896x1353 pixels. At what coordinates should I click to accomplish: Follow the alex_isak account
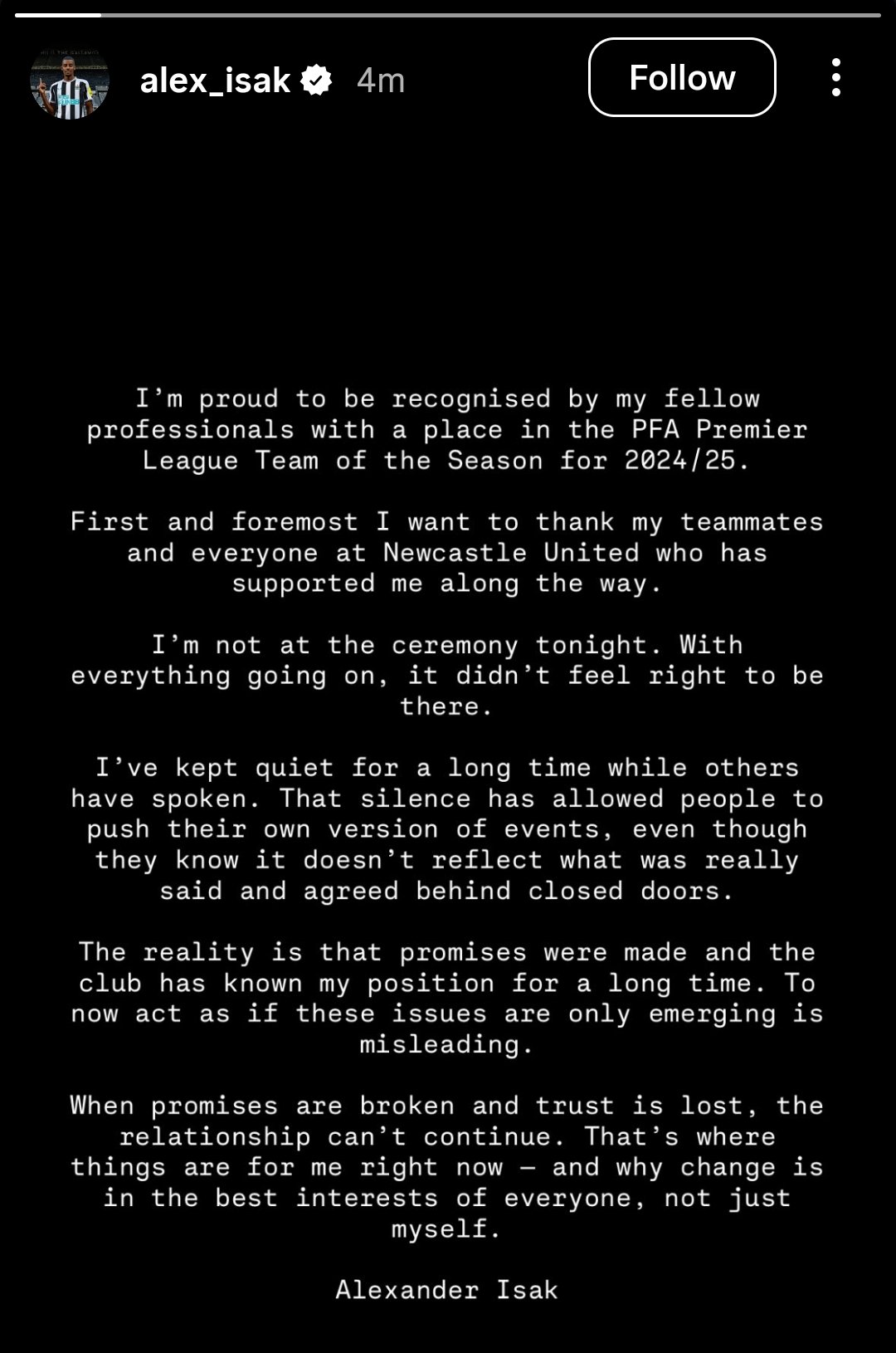point(682,78)
